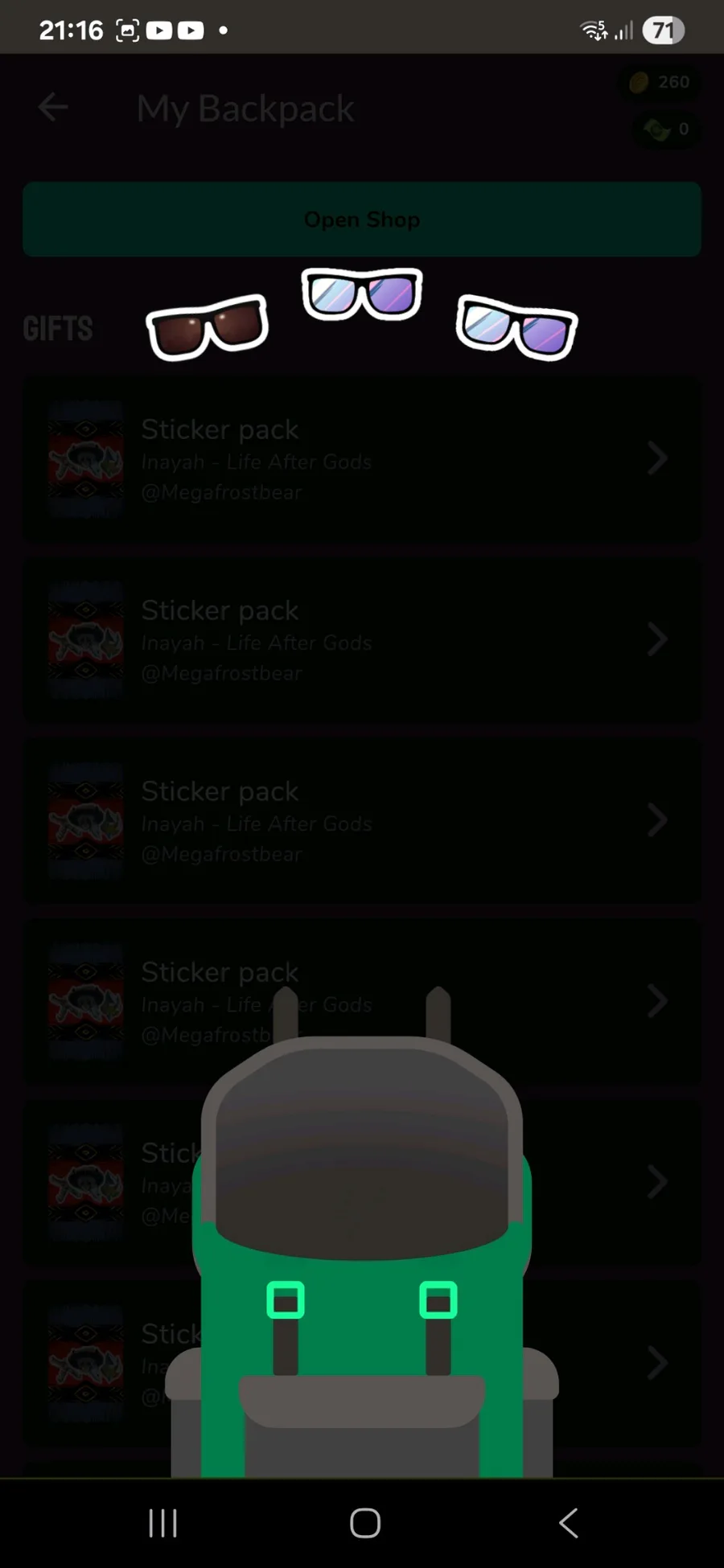Go to the phone's home screen

point(365,1522)
